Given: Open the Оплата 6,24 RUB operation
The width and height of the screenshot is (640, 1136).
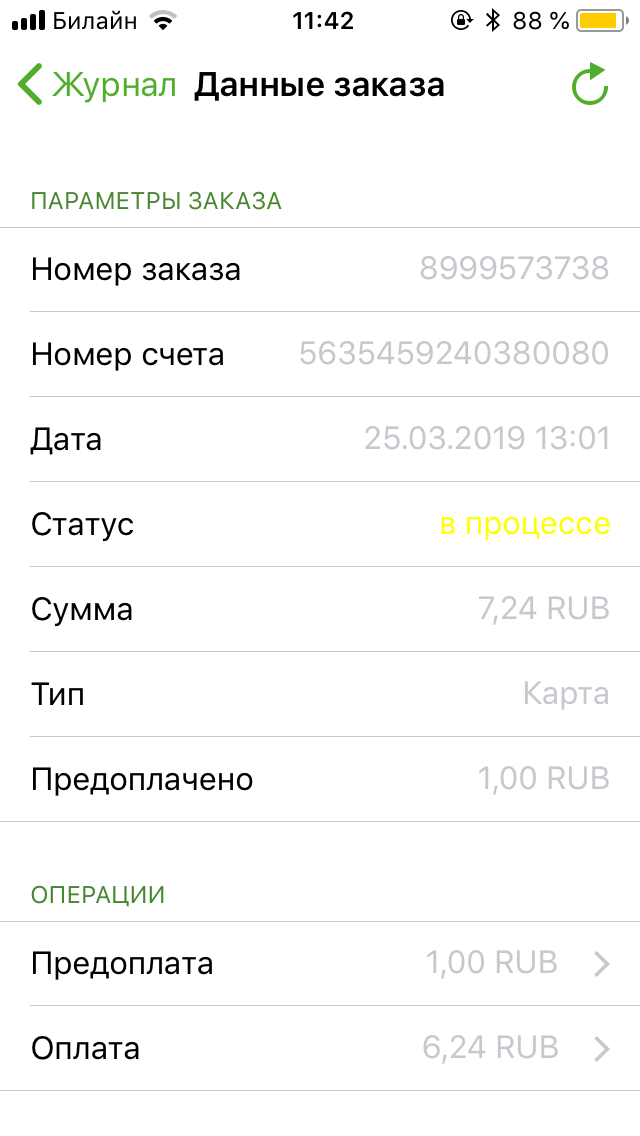Looking at the screenshot, I should click(320, 1049).
